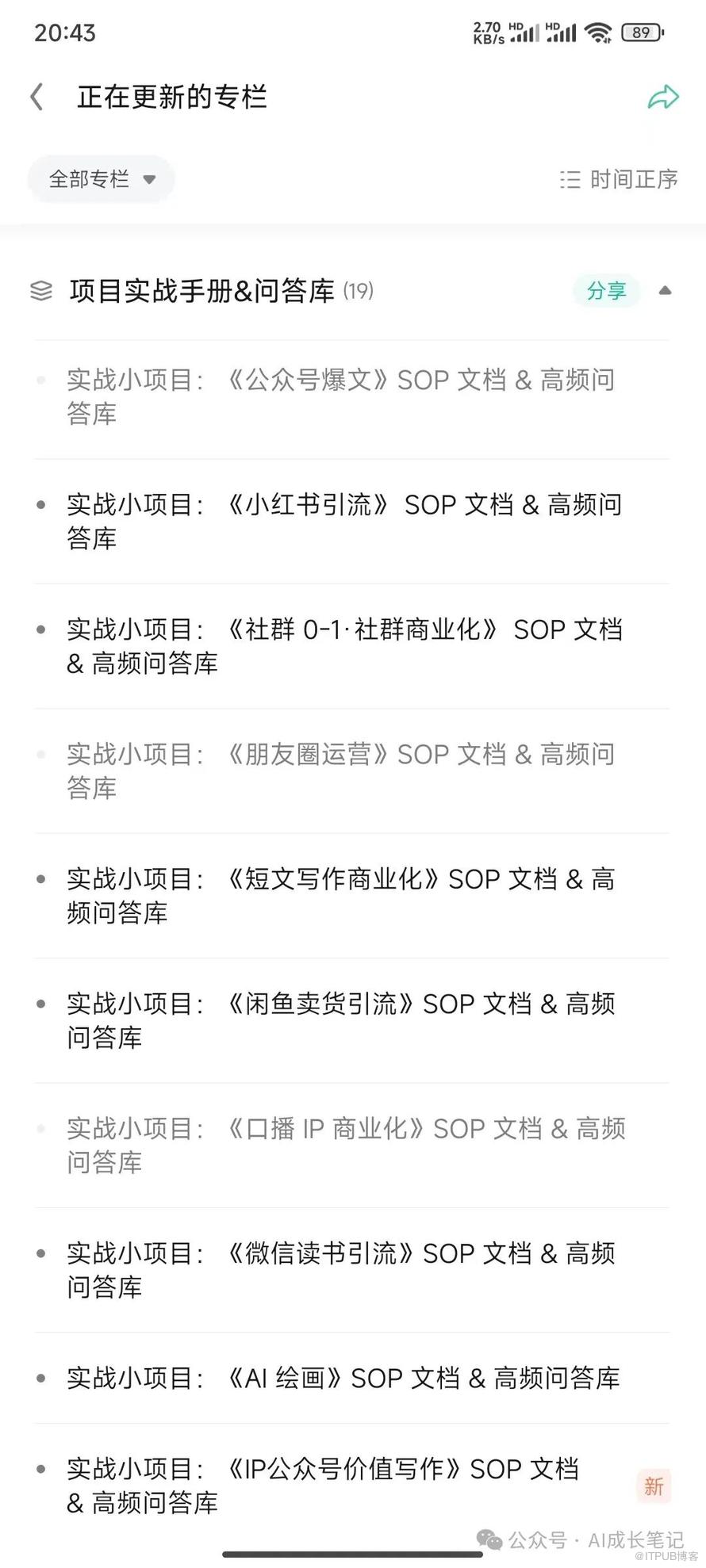
Task: Open the 全部专栏 dropdown filter
Action: point(102,179)
